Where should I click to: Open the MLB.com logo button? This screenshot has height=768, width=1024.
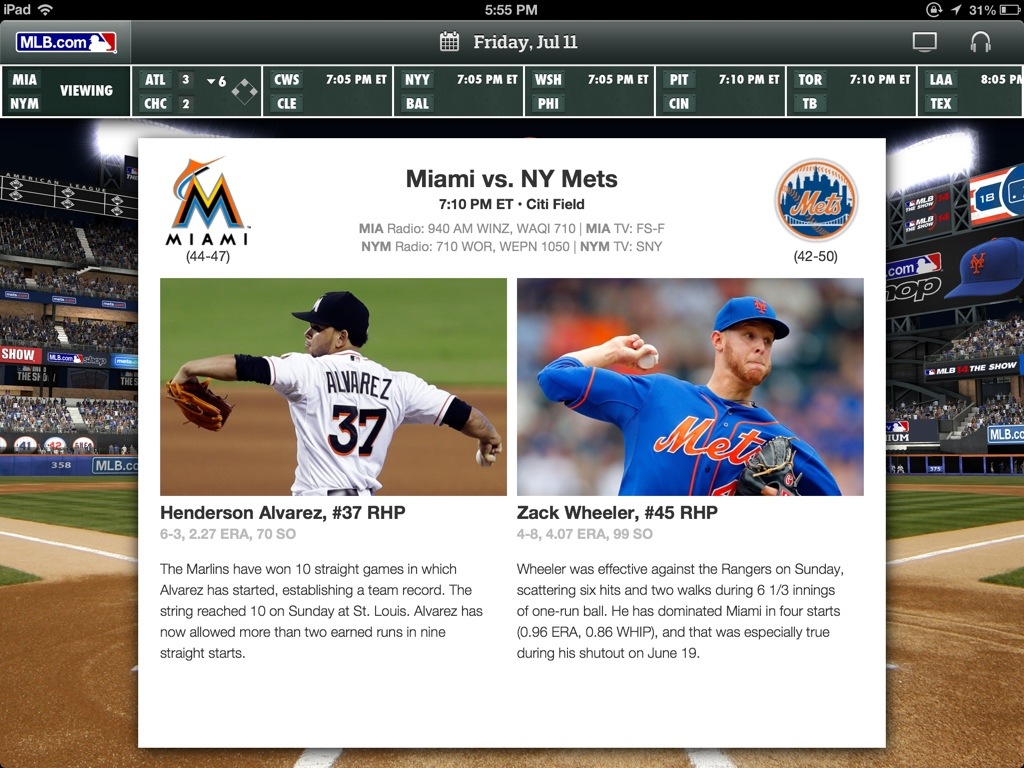pos(66,42)
